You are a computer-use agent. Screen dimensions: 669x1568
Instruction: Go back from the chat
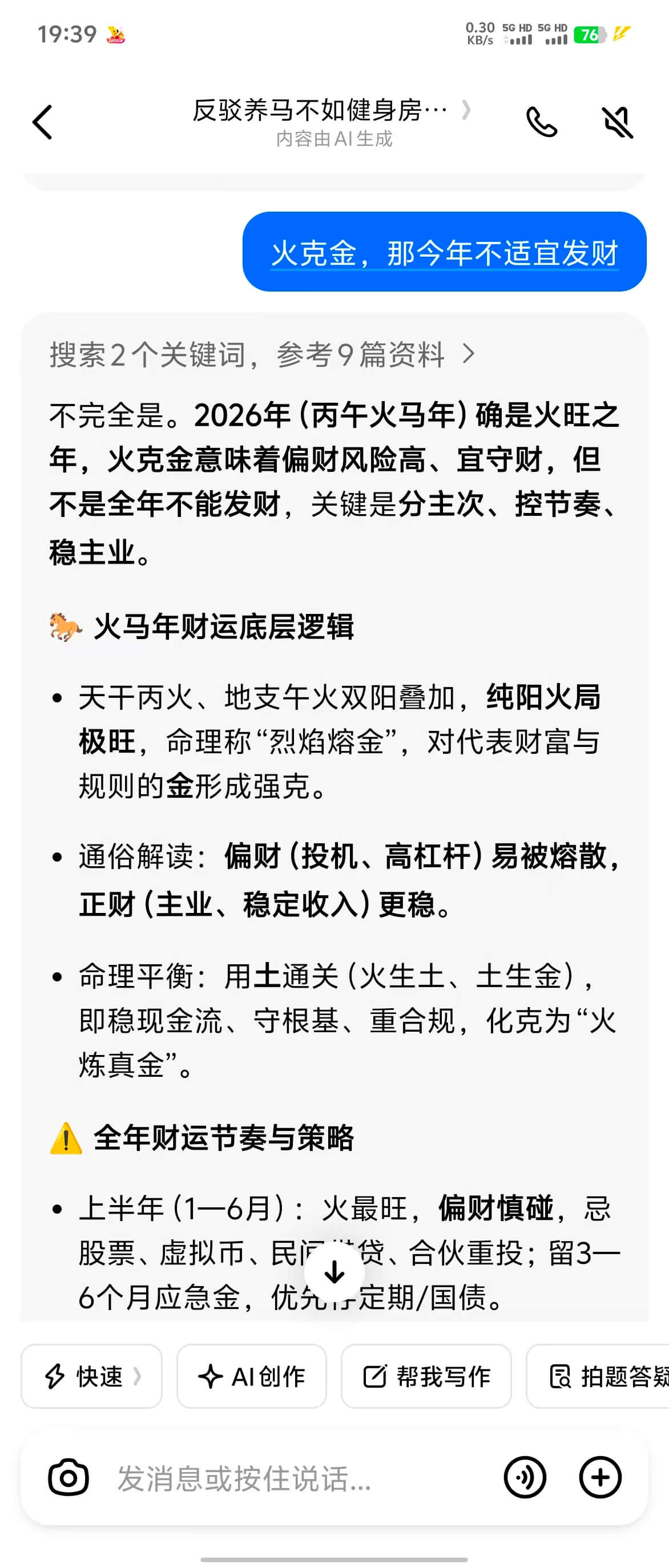coord(43,122)
